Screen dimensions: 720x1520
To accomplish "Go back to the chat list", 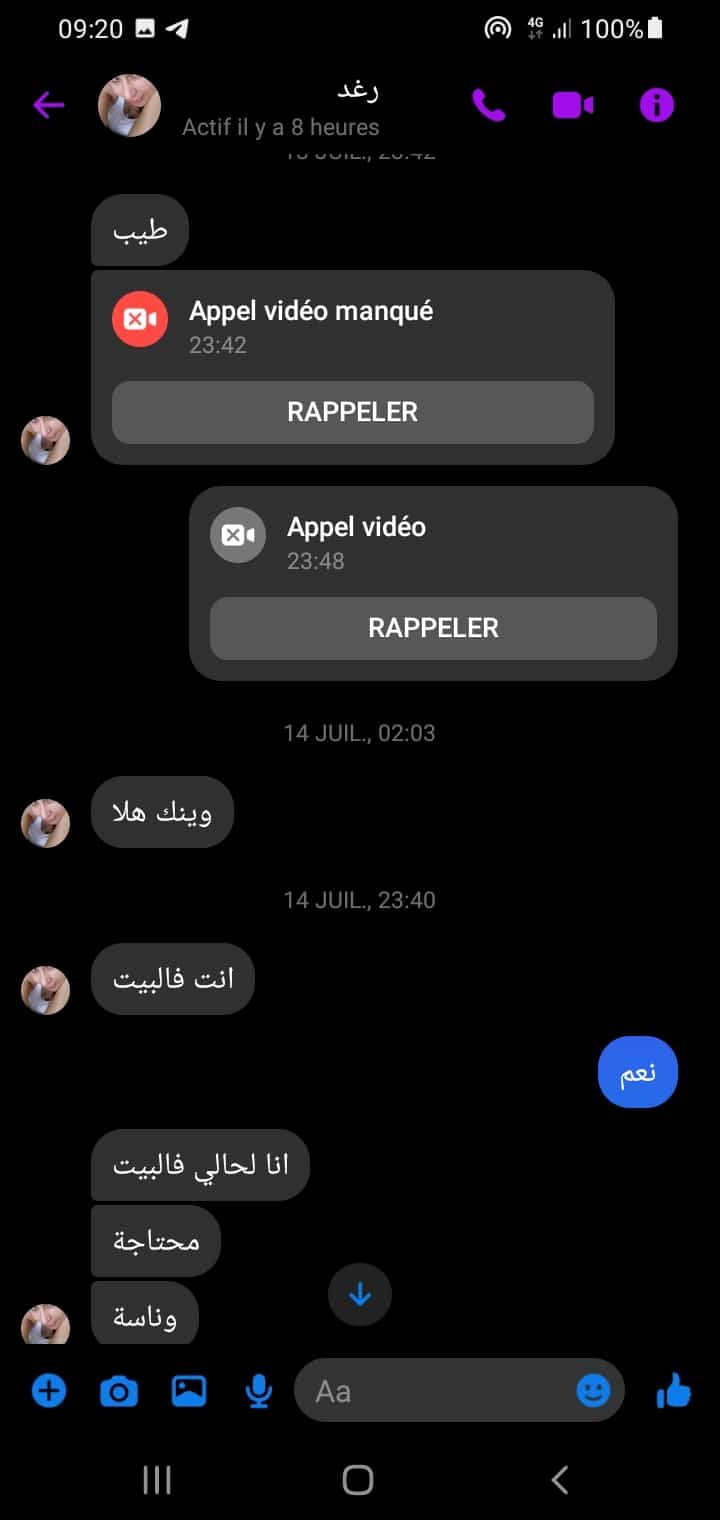I will pos(48,105).
